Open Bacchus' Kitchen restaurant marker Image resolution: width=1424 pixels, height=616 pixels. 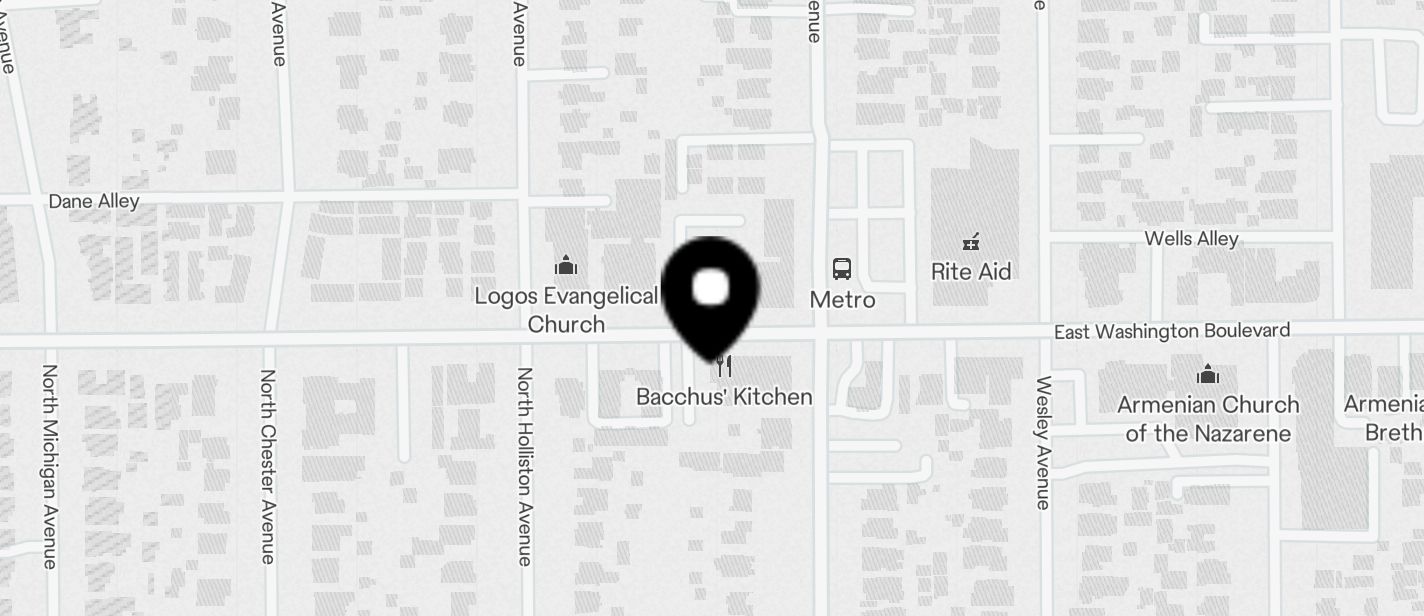point(725,368)
